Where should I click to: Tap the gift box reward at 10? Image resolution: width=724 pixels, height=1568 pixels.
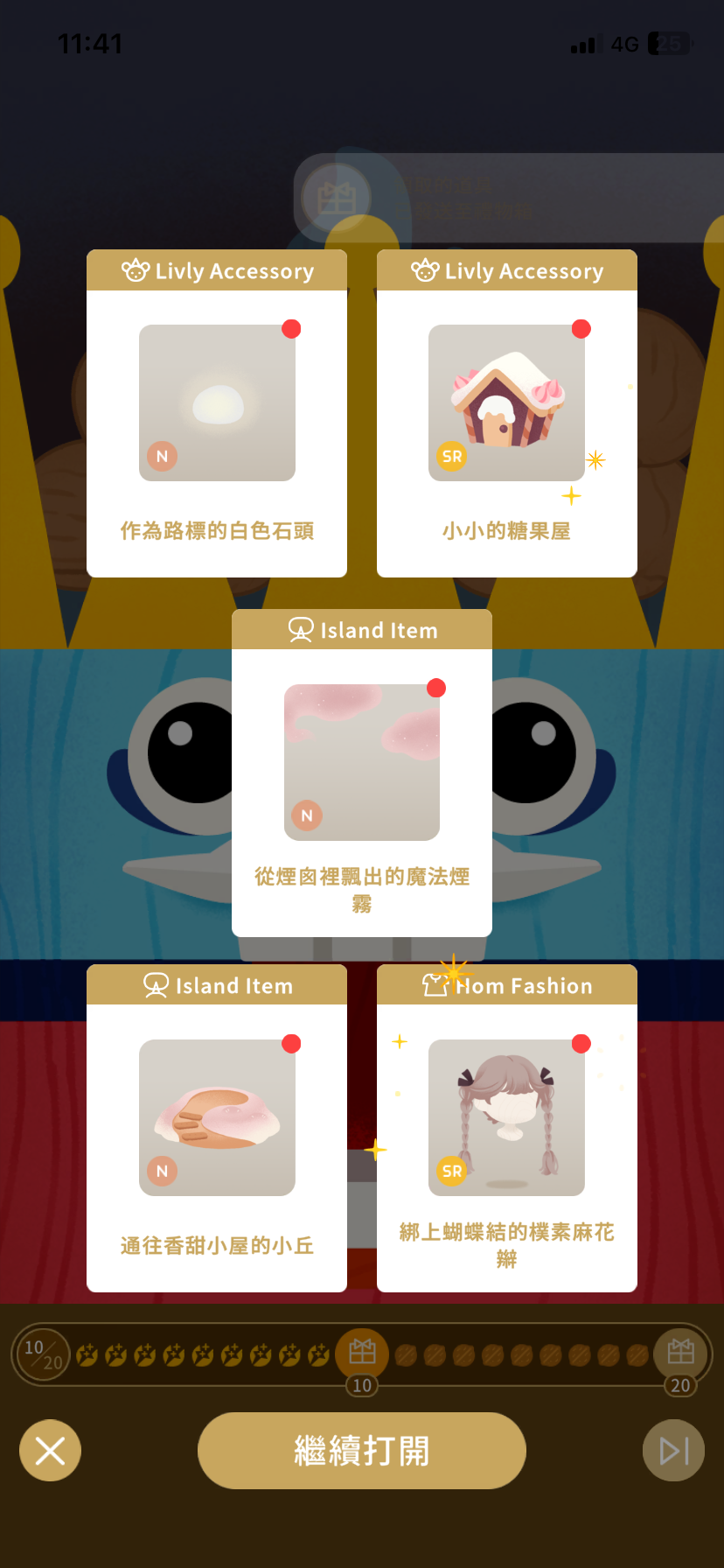tap(362, 1353)
